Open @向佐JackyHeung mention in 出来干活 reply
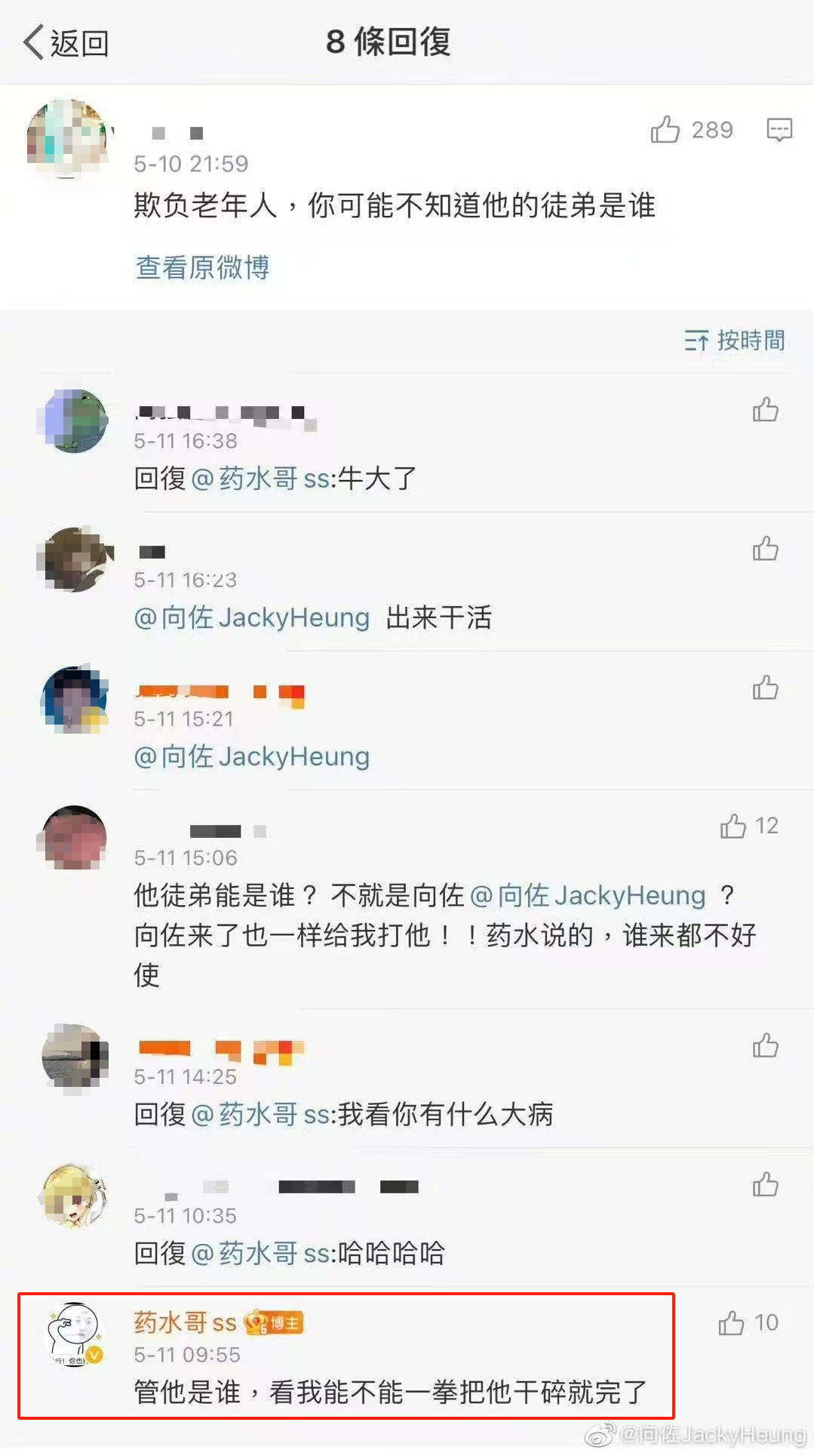814x1456 pixels. point(252,617)
